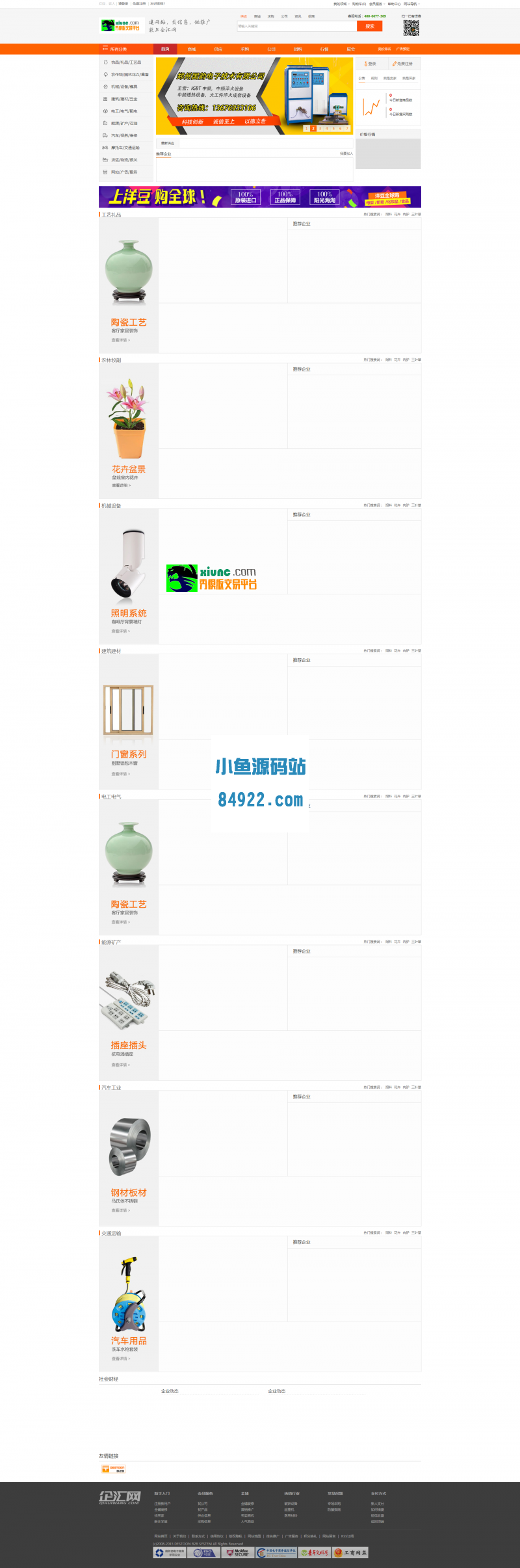Open the 机械/设备/模具 category

point(123,86)
